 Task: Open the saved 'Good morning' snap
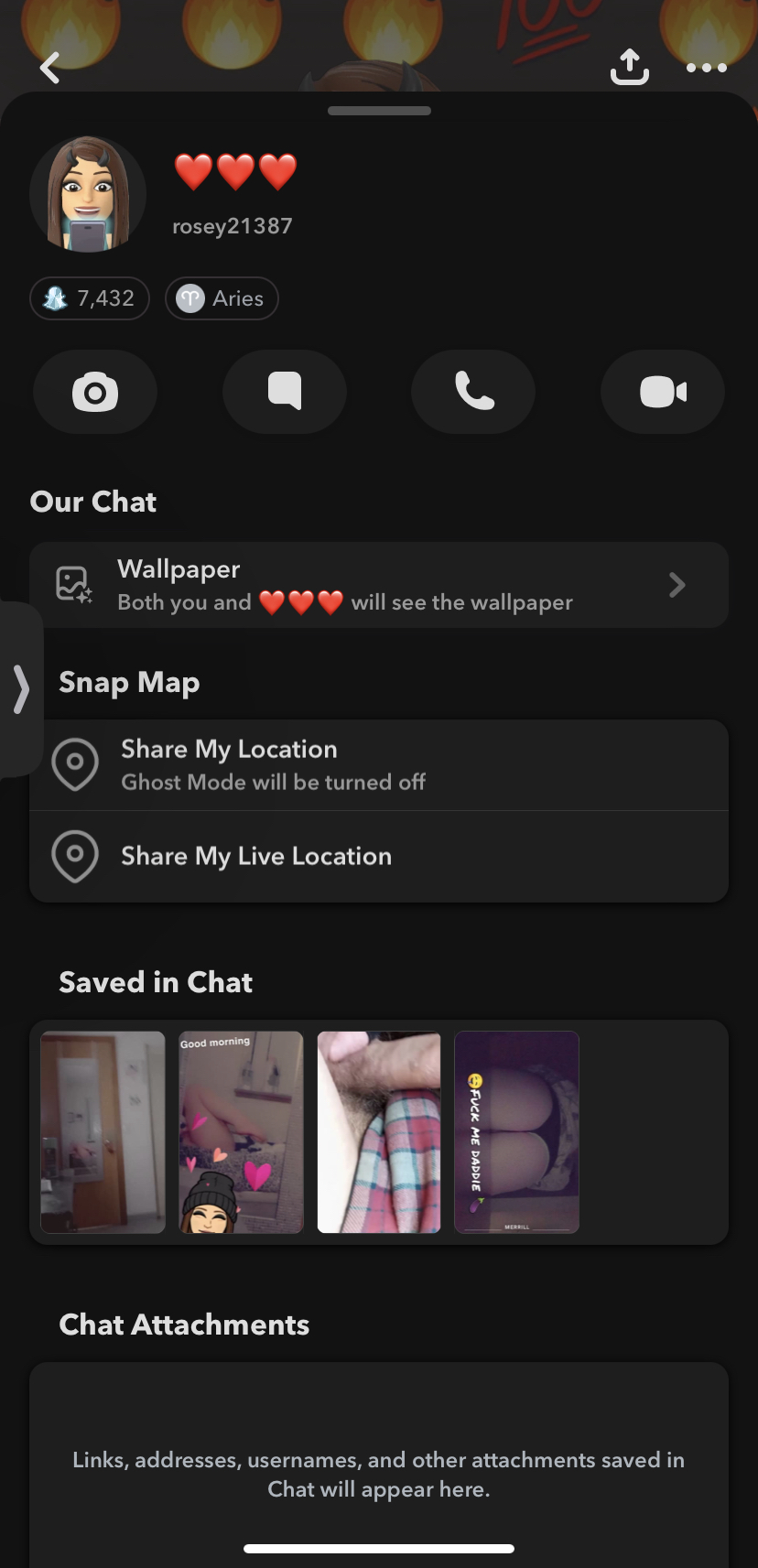tap(241, 1132)
